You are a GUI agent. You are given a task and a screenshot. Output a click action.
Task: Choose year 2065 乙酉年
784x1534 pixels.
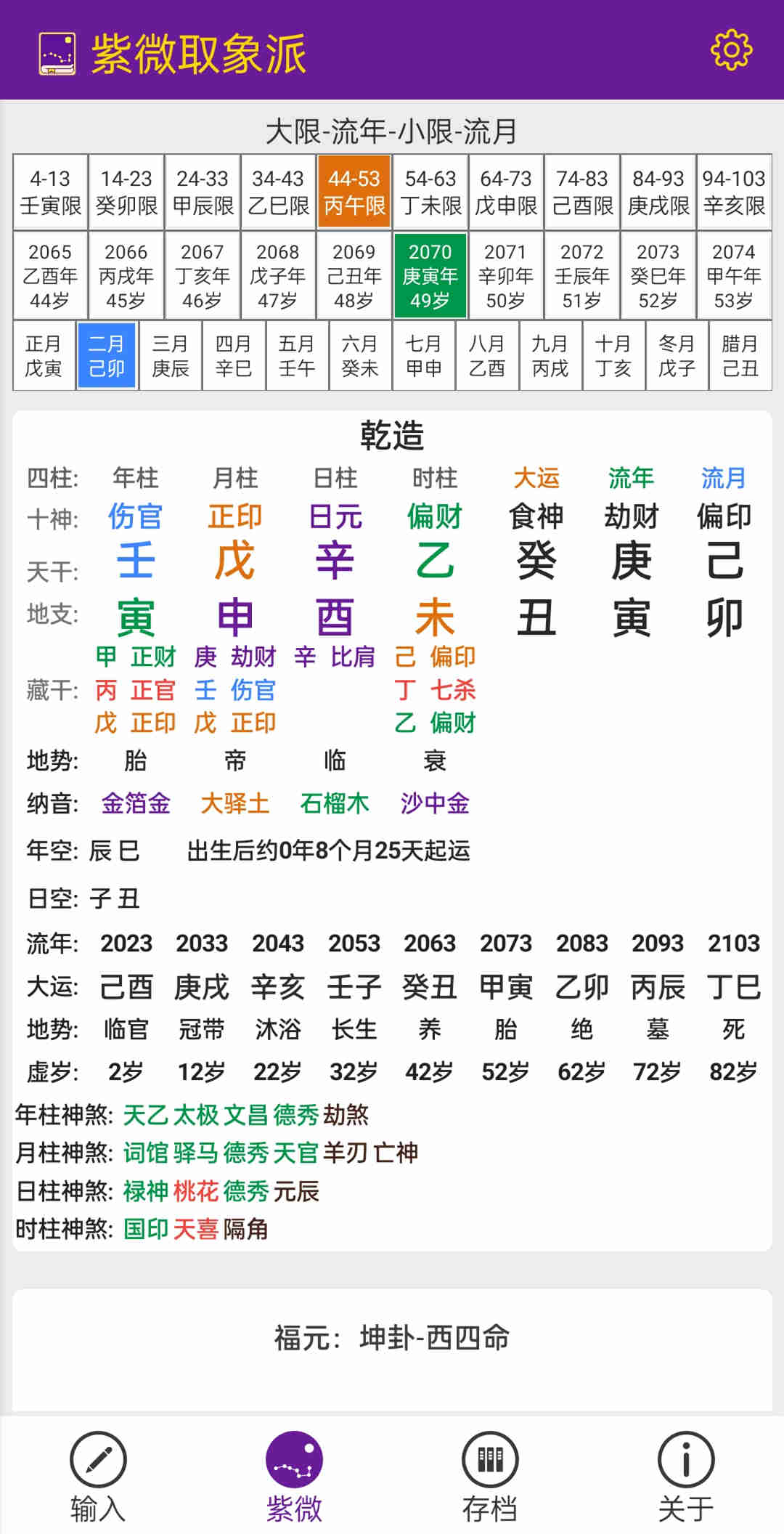pyautogui.click(x=50, y=275)
